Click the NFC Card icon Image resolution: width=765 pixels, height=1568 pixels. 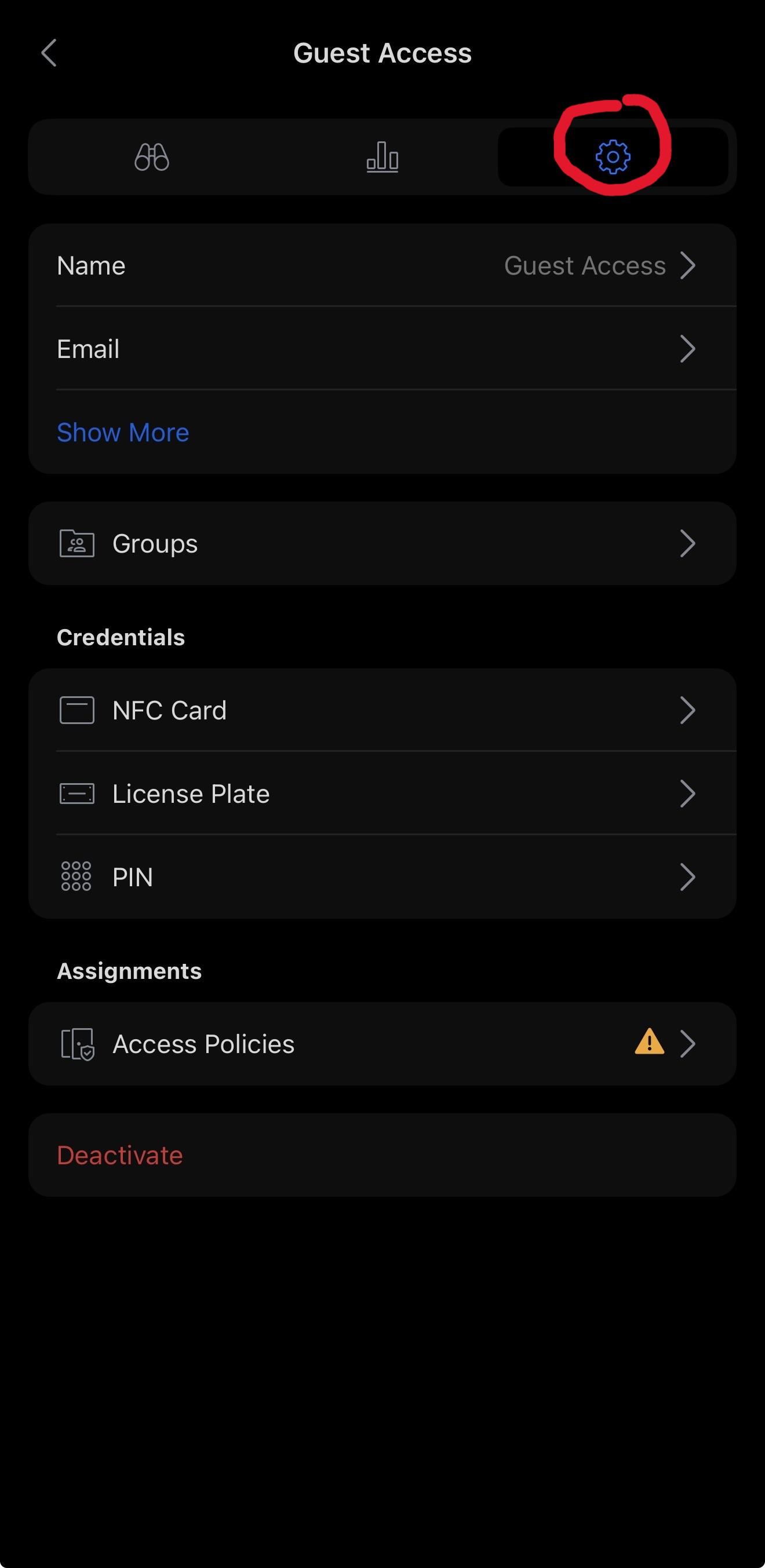[76, 710]
